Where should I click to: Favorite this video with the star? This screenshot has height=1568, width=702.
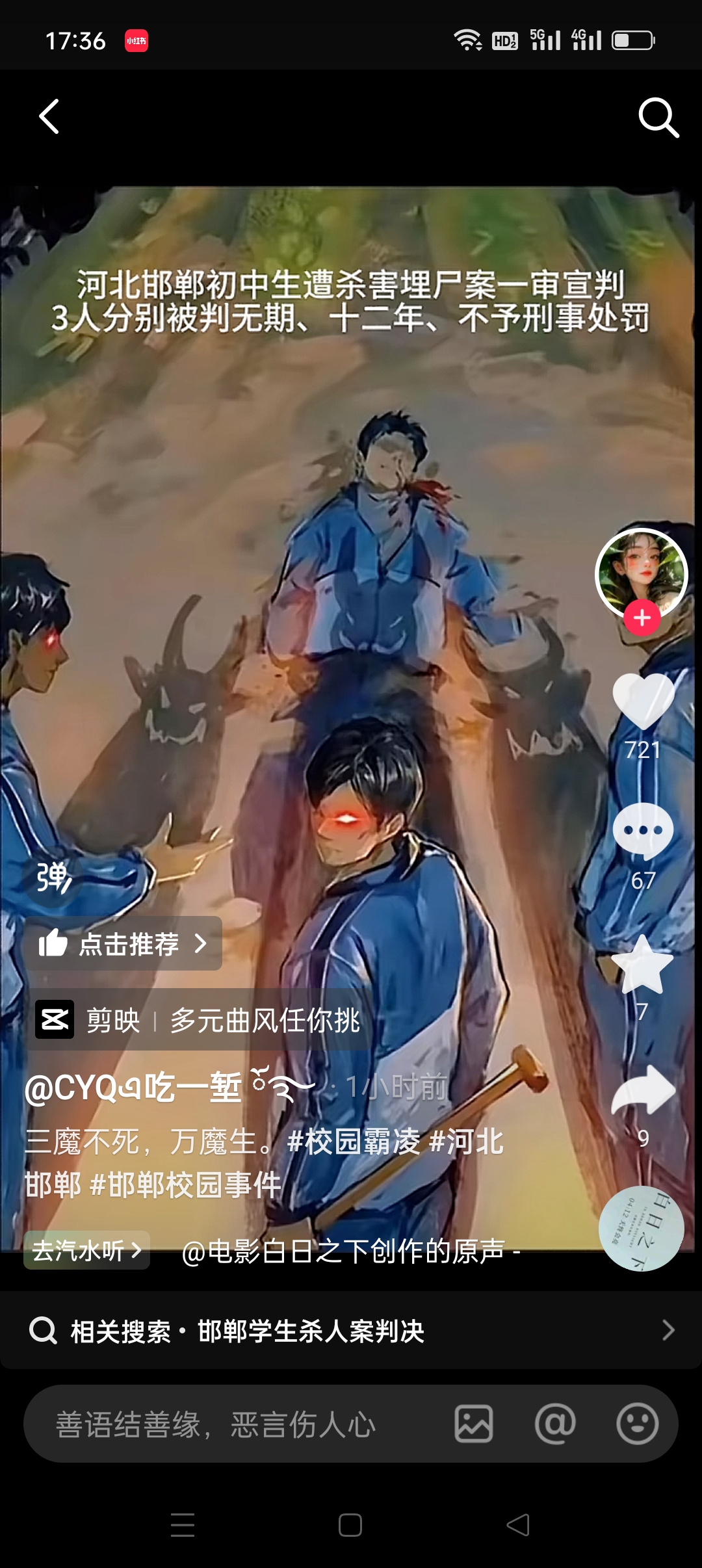tap(642, 965)
